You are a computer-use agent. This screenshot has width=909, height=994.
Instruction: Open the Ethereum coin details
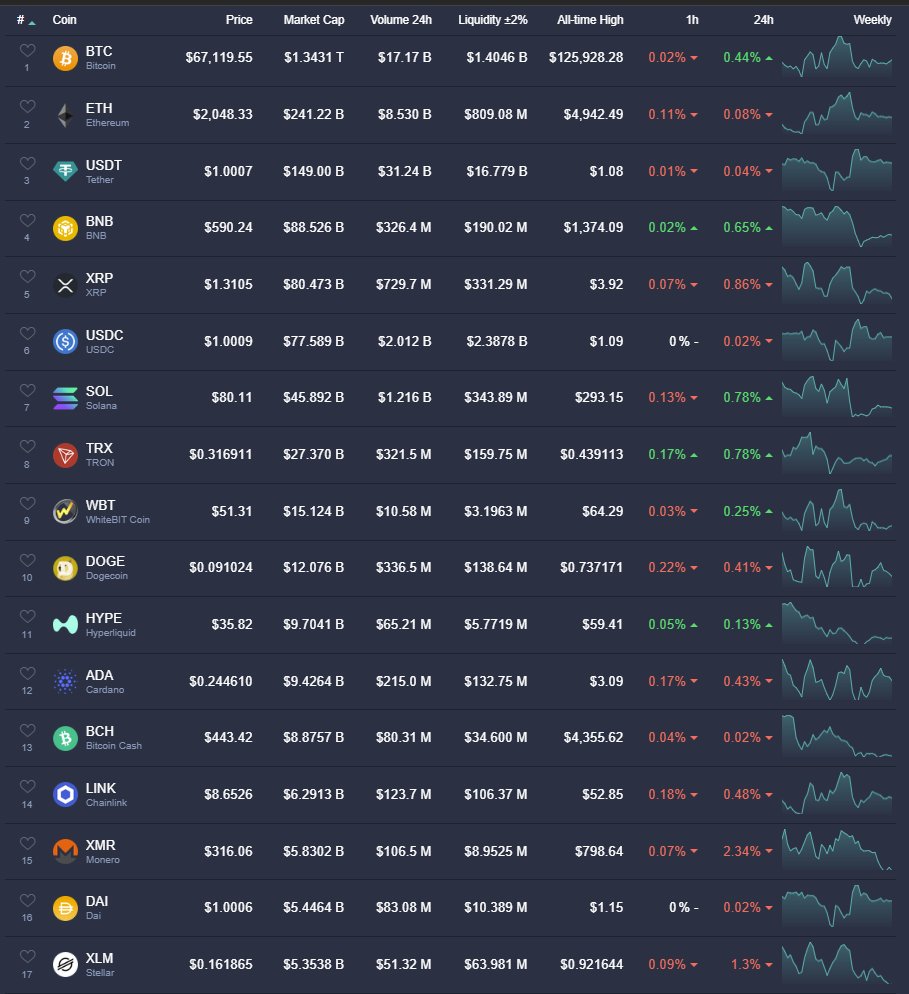click(x=99, y=114)
